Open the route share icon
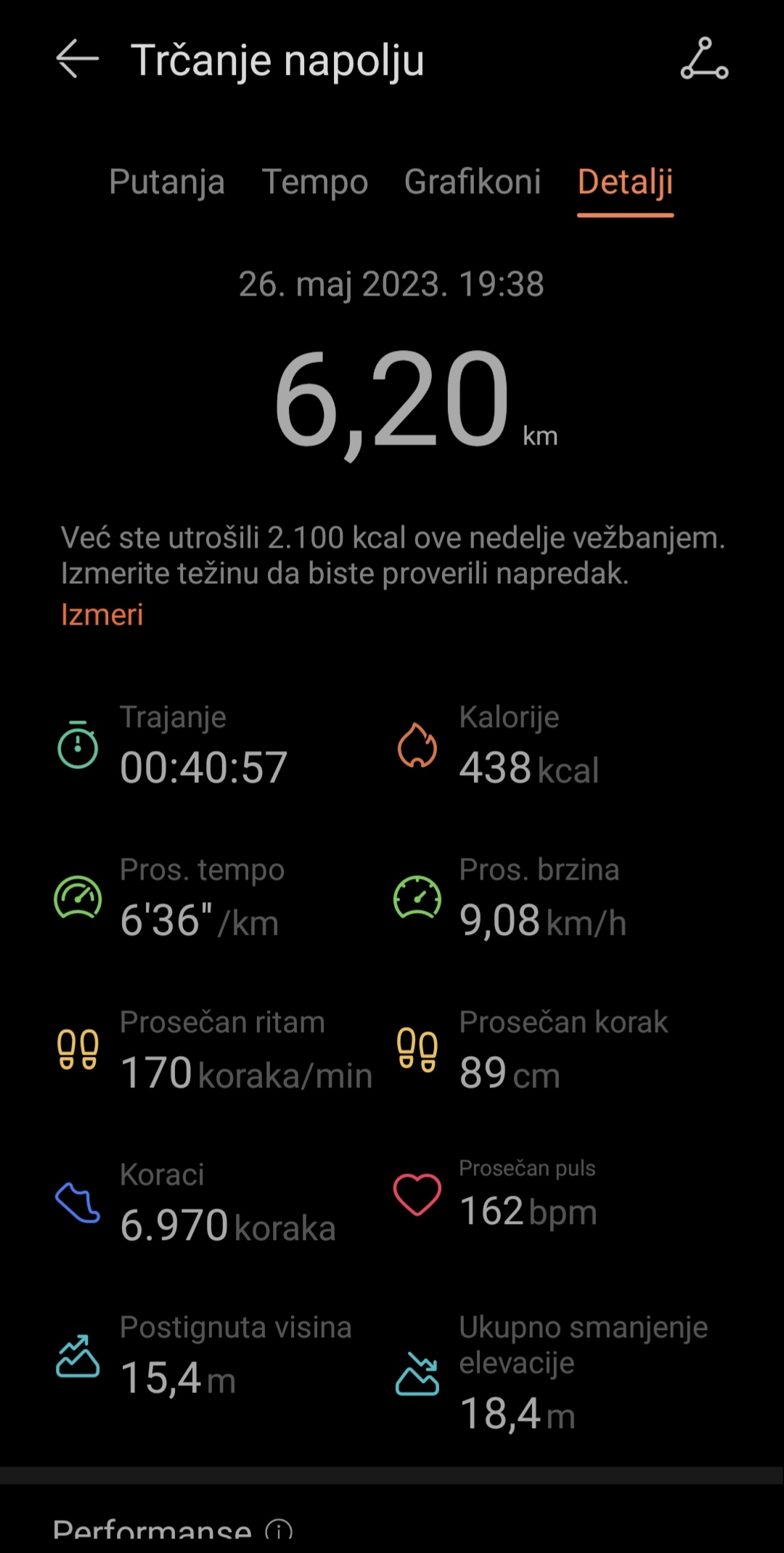The image size is (784, 1553). (x=704, y=59)
